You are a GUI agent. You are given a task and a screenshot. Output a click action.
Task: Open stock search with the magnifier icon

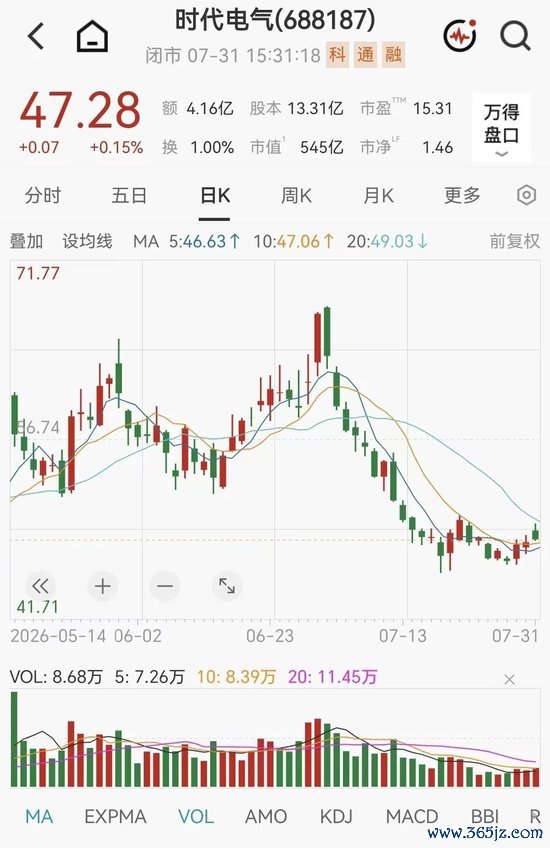pyautogui.click(x=515, y=36)
